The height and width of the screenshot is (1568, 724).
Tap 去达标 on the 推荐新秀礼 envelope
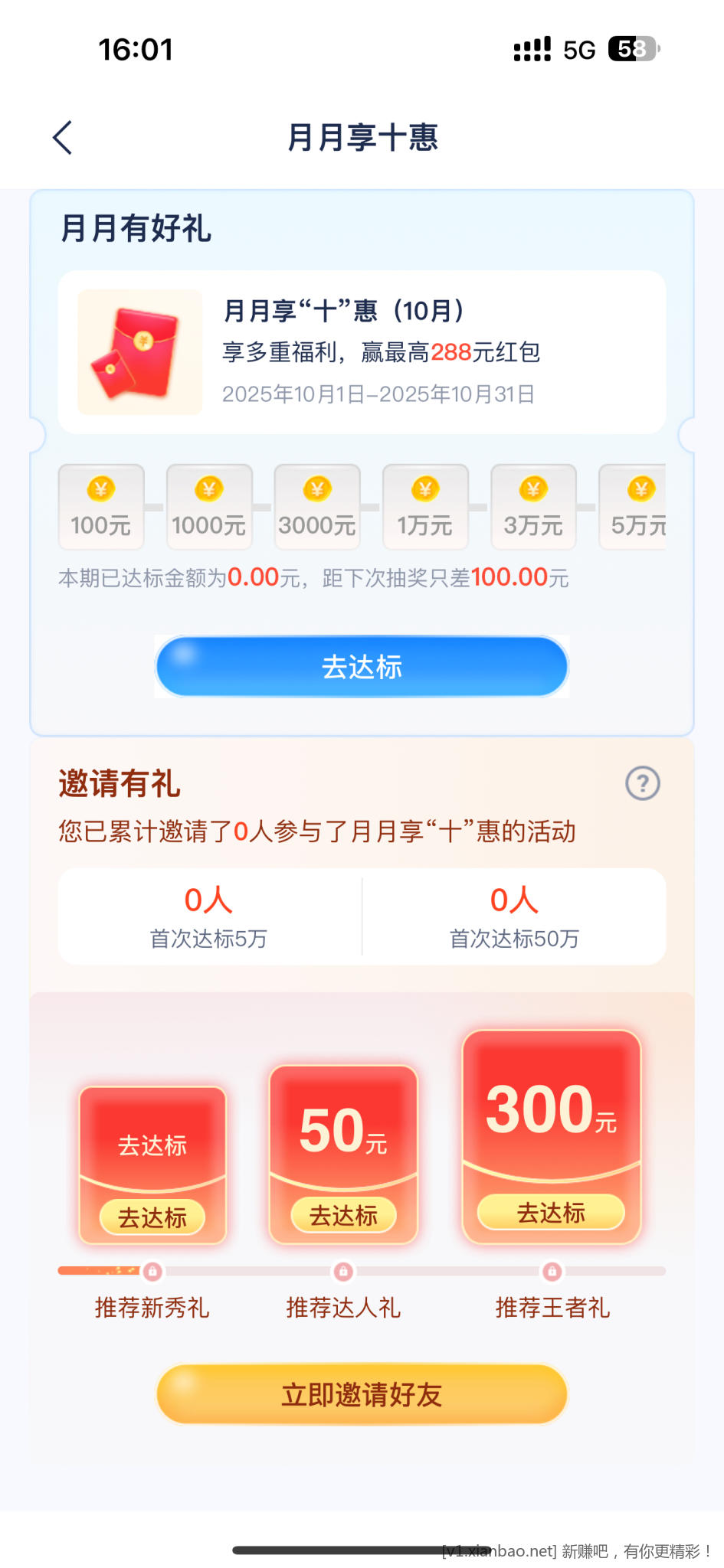point(152,1217)
